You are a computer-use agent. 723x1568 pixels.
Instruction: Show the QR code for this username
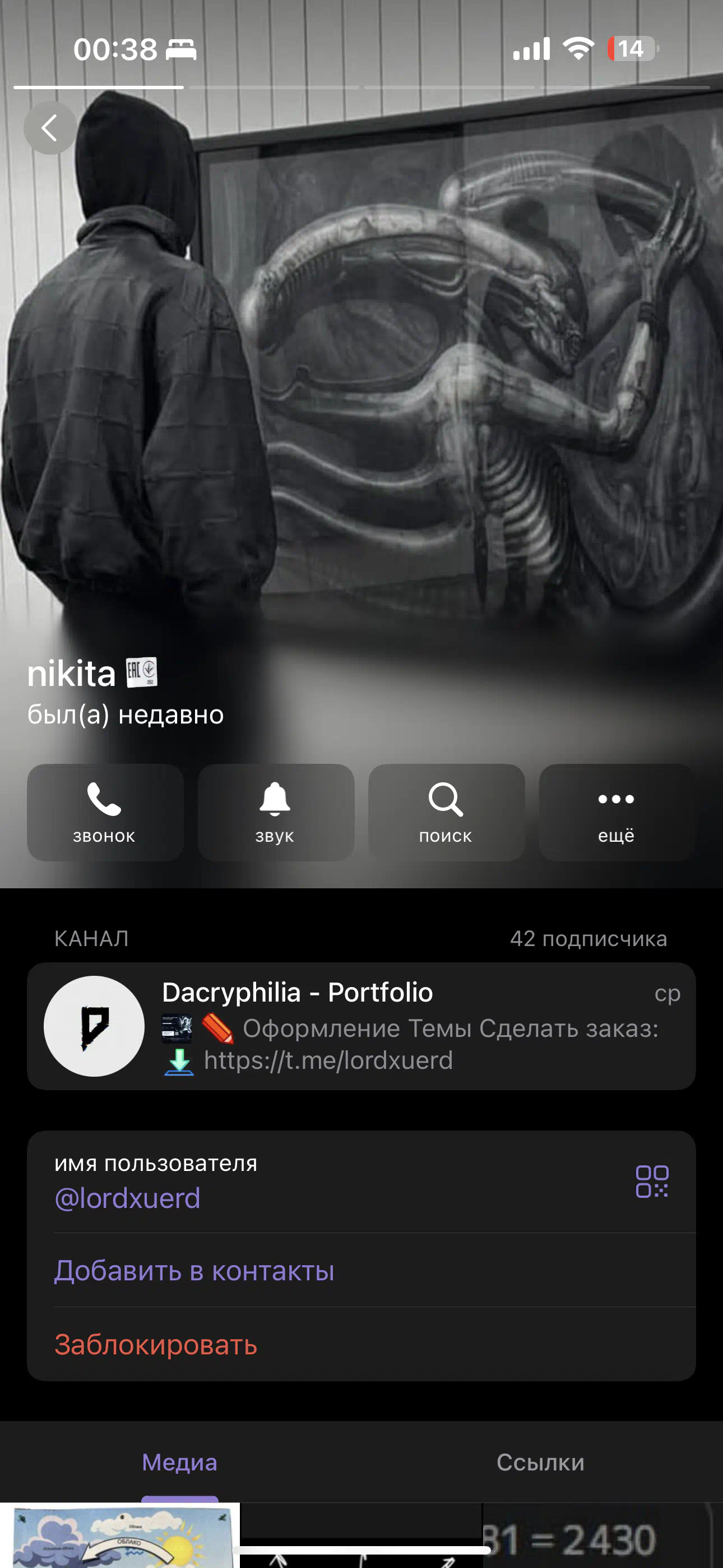(652, 1181)
